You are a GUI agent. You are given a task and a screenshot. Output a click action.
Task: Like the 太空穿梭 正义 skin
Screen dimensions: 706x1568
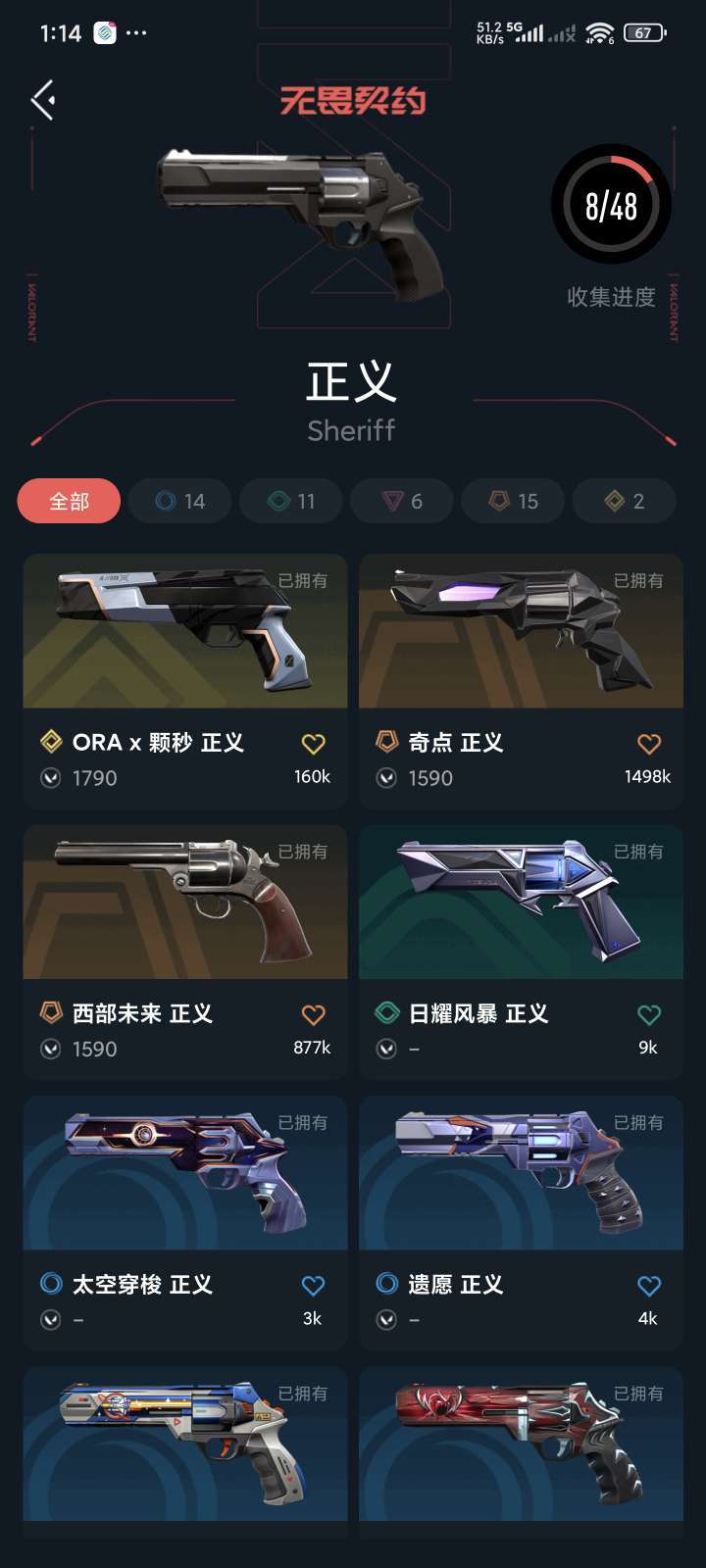pyautogui.click(x=313, y=1285)
